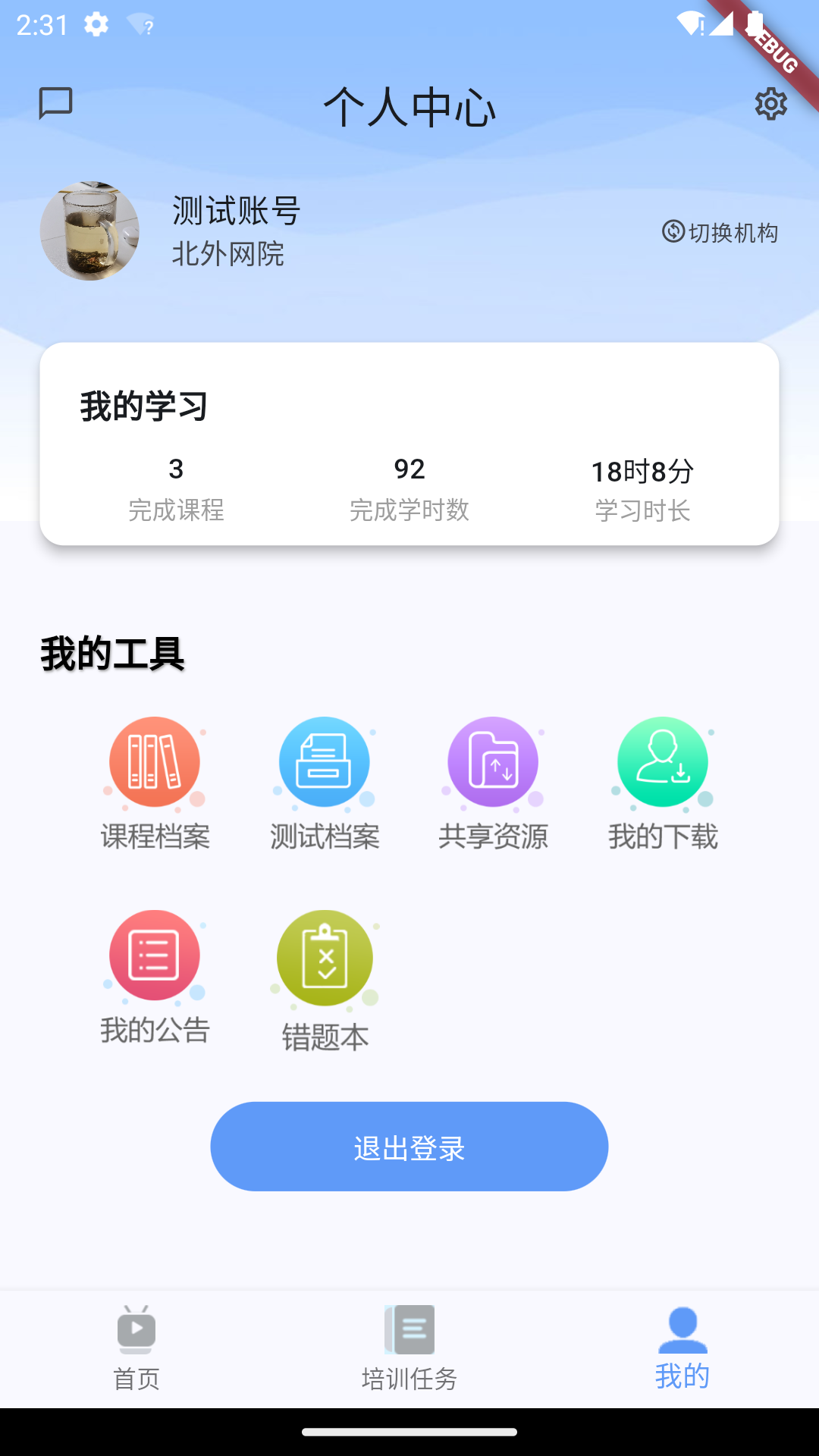Tap the 退出登录 button

(409, 1147)
